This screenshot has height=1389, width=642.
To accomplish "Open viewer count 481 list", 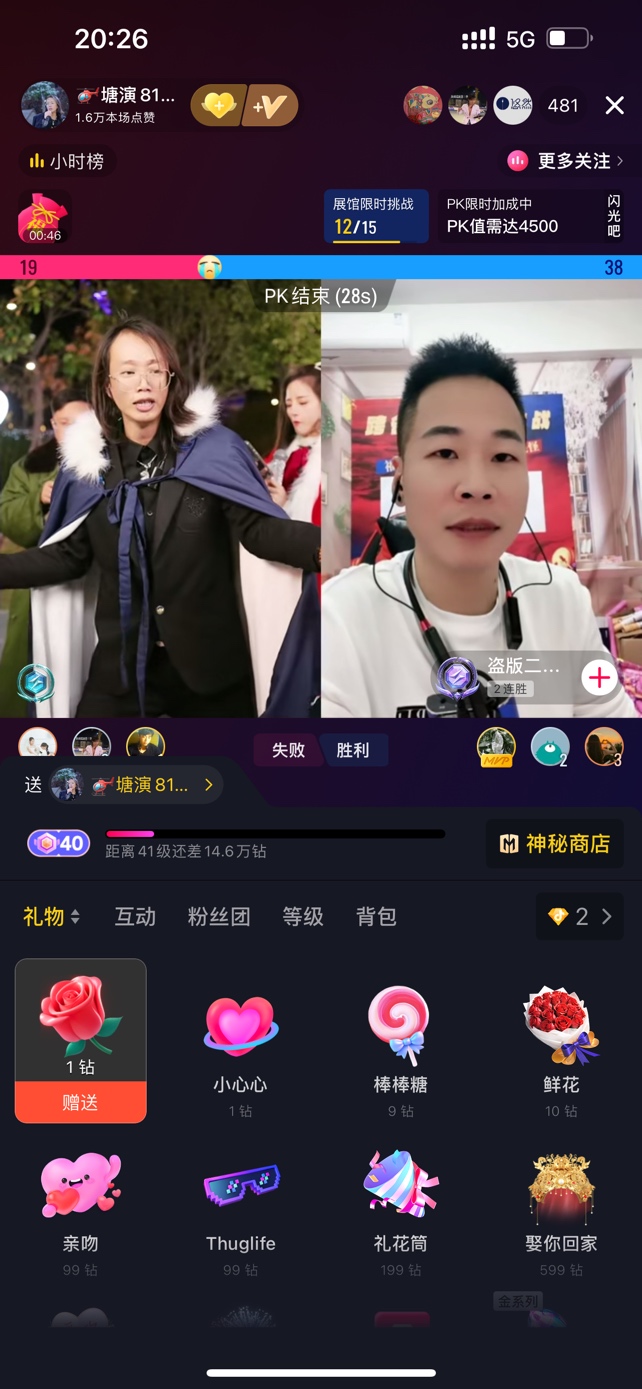I will click(x=563, y=105).
